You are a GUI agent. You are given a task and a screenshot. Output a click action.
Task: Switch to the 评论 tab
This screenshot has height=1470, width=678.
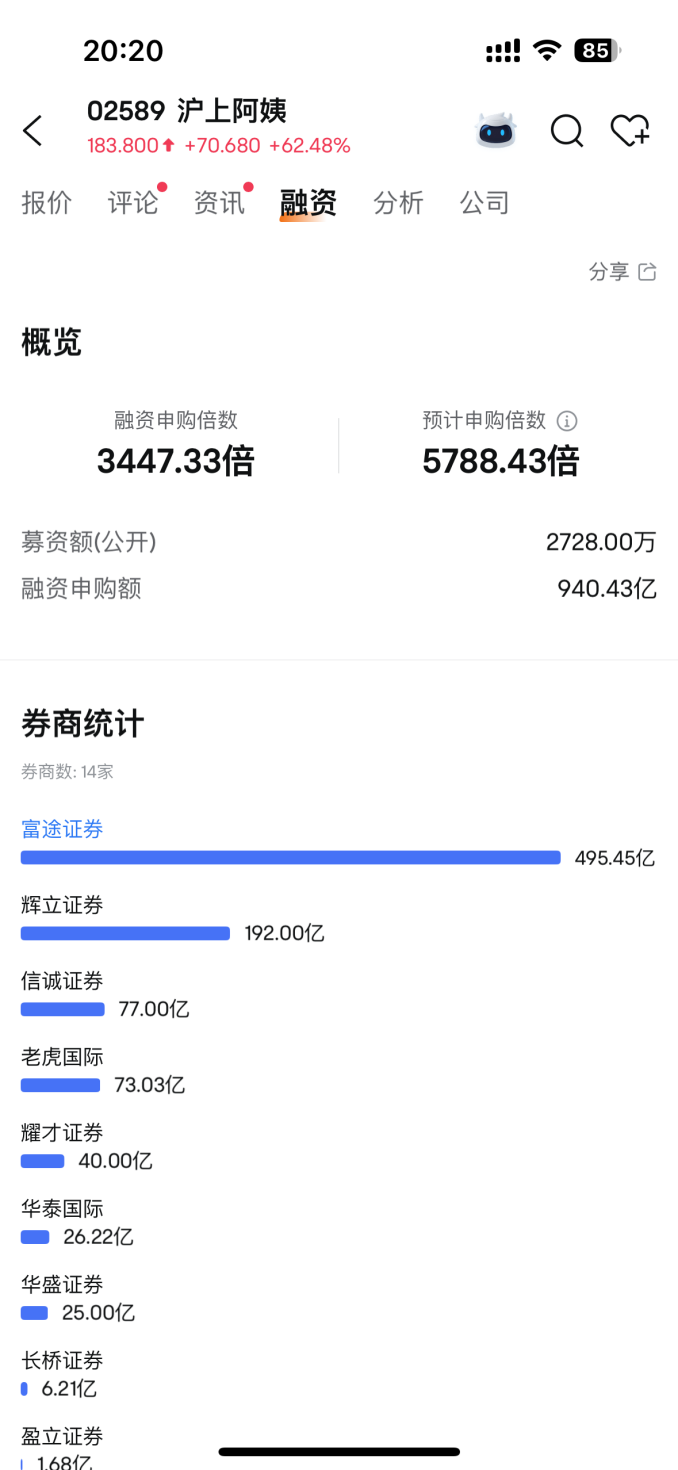(x=133, y=203)
